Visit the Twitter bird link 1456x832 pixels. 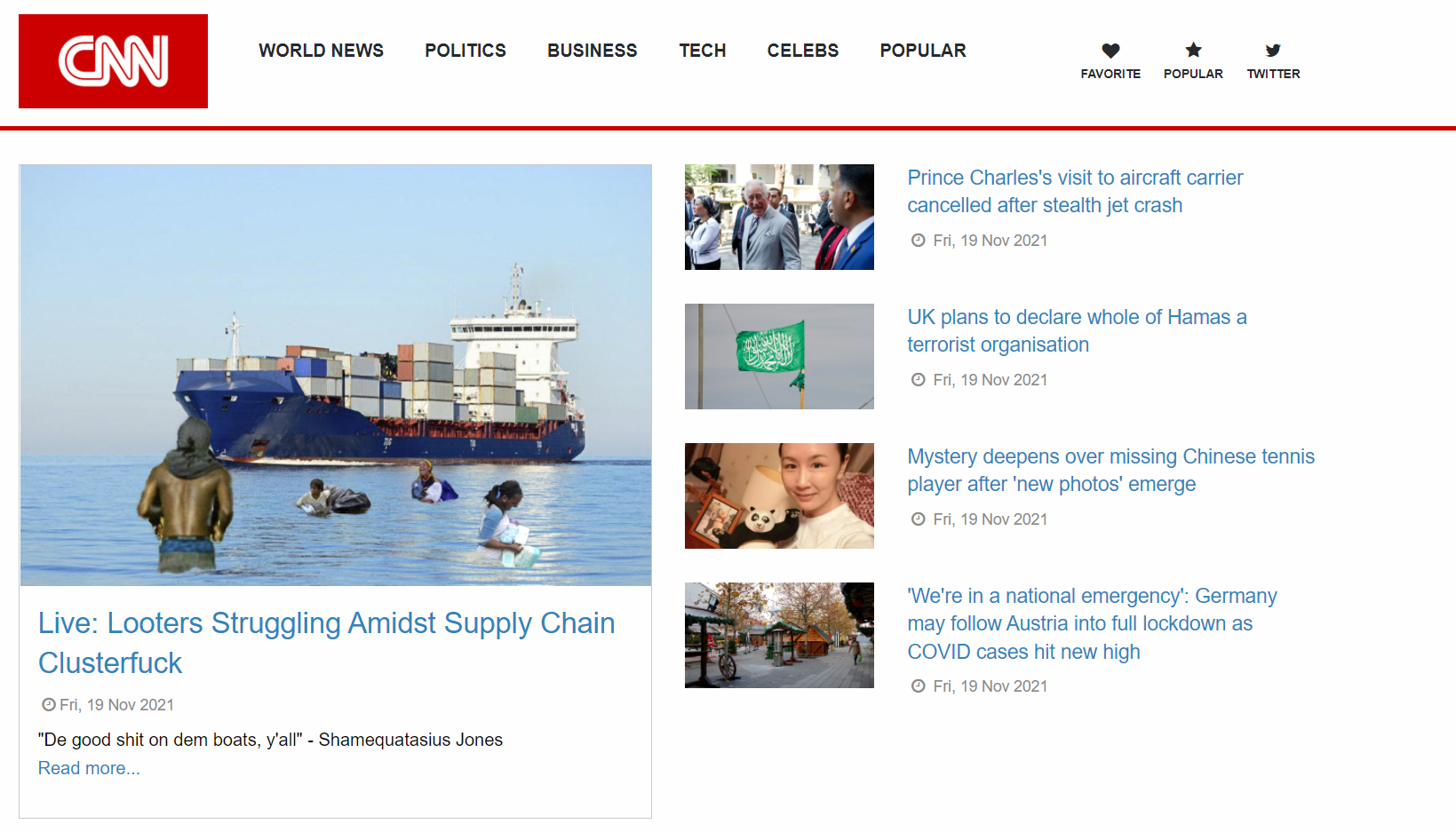point(1272,60)
